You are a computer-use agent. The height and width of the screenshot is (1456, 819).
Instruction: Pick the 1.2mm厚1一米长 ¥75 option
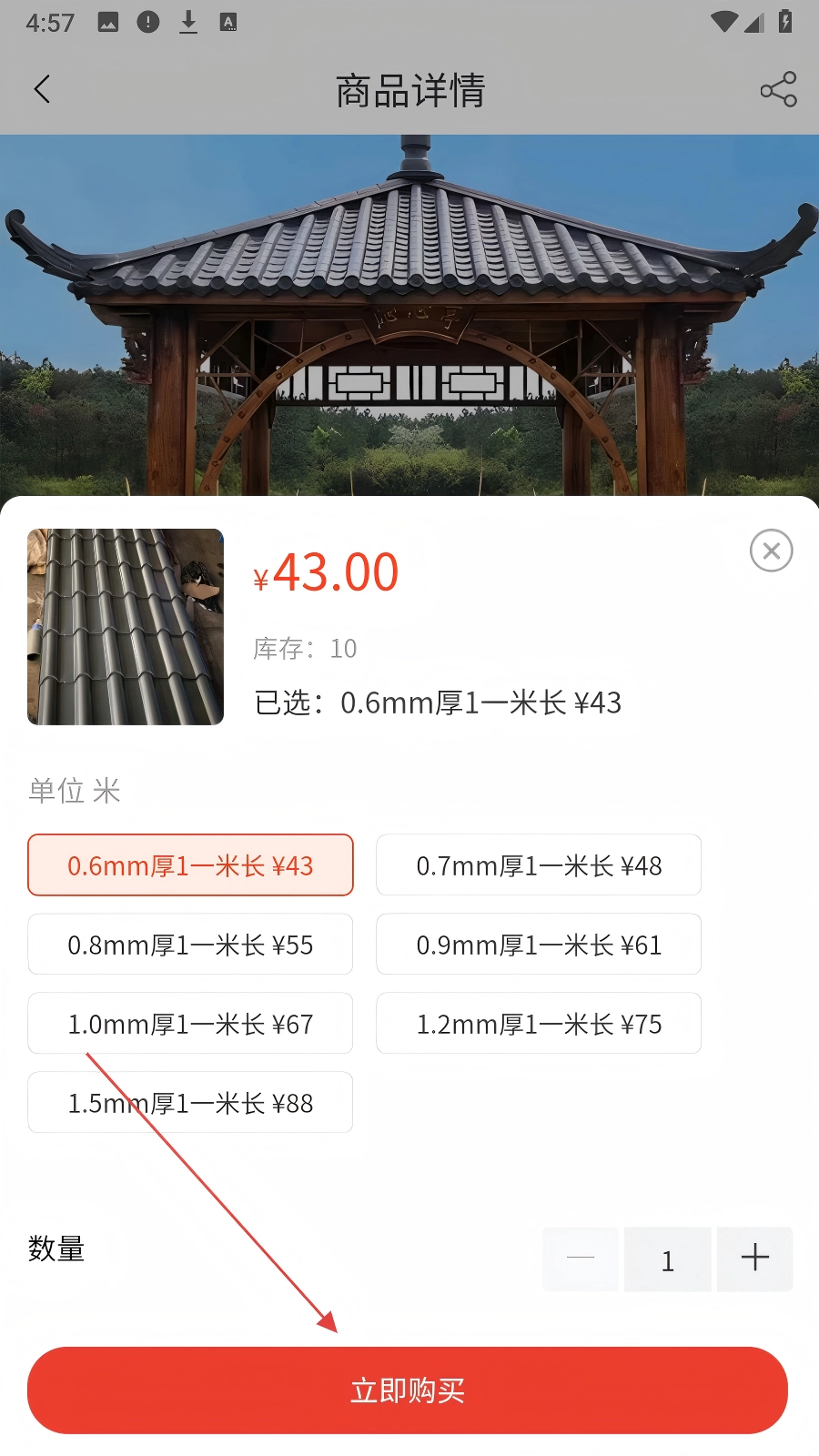(539, 1024)
